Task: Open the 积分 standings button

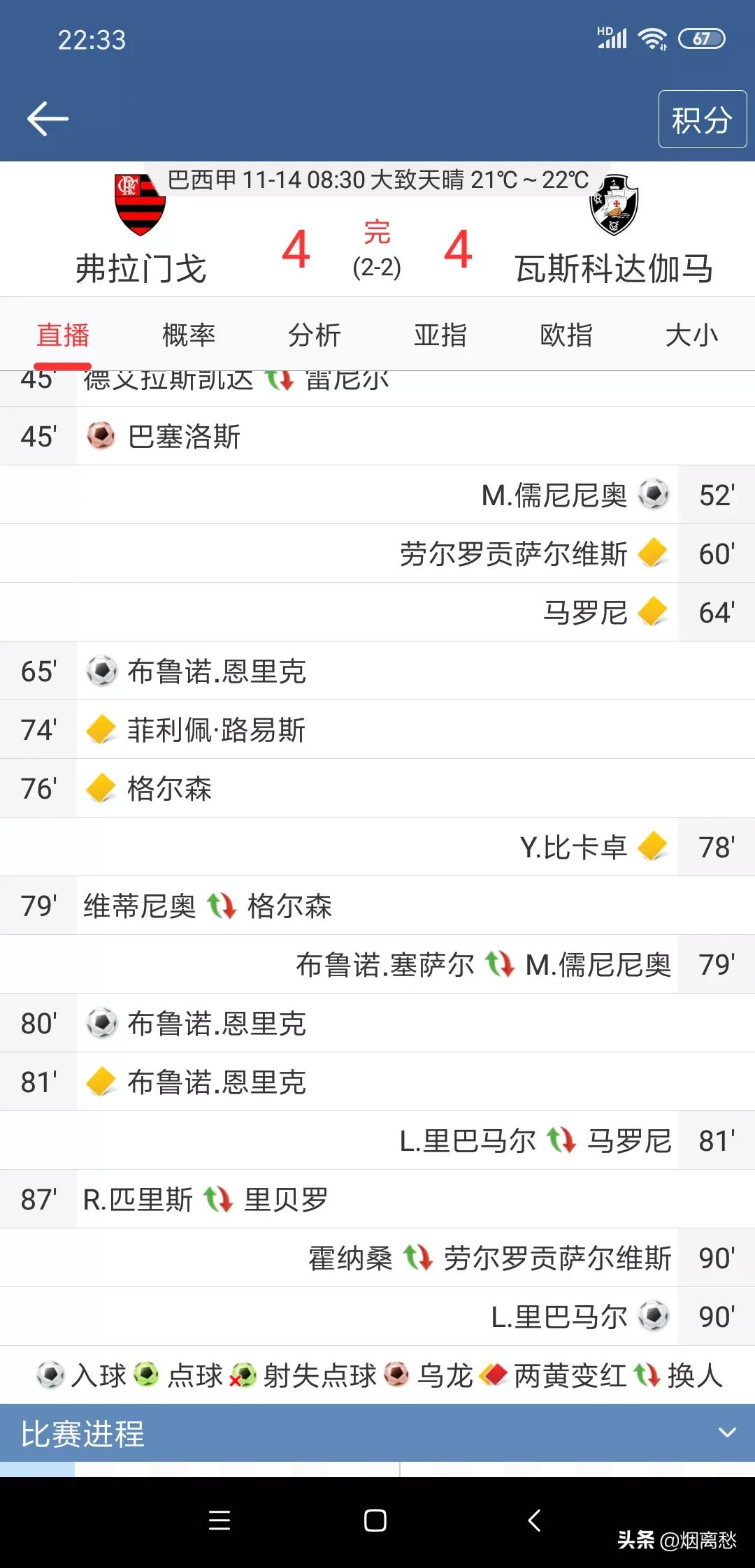Action: (702, 119)
